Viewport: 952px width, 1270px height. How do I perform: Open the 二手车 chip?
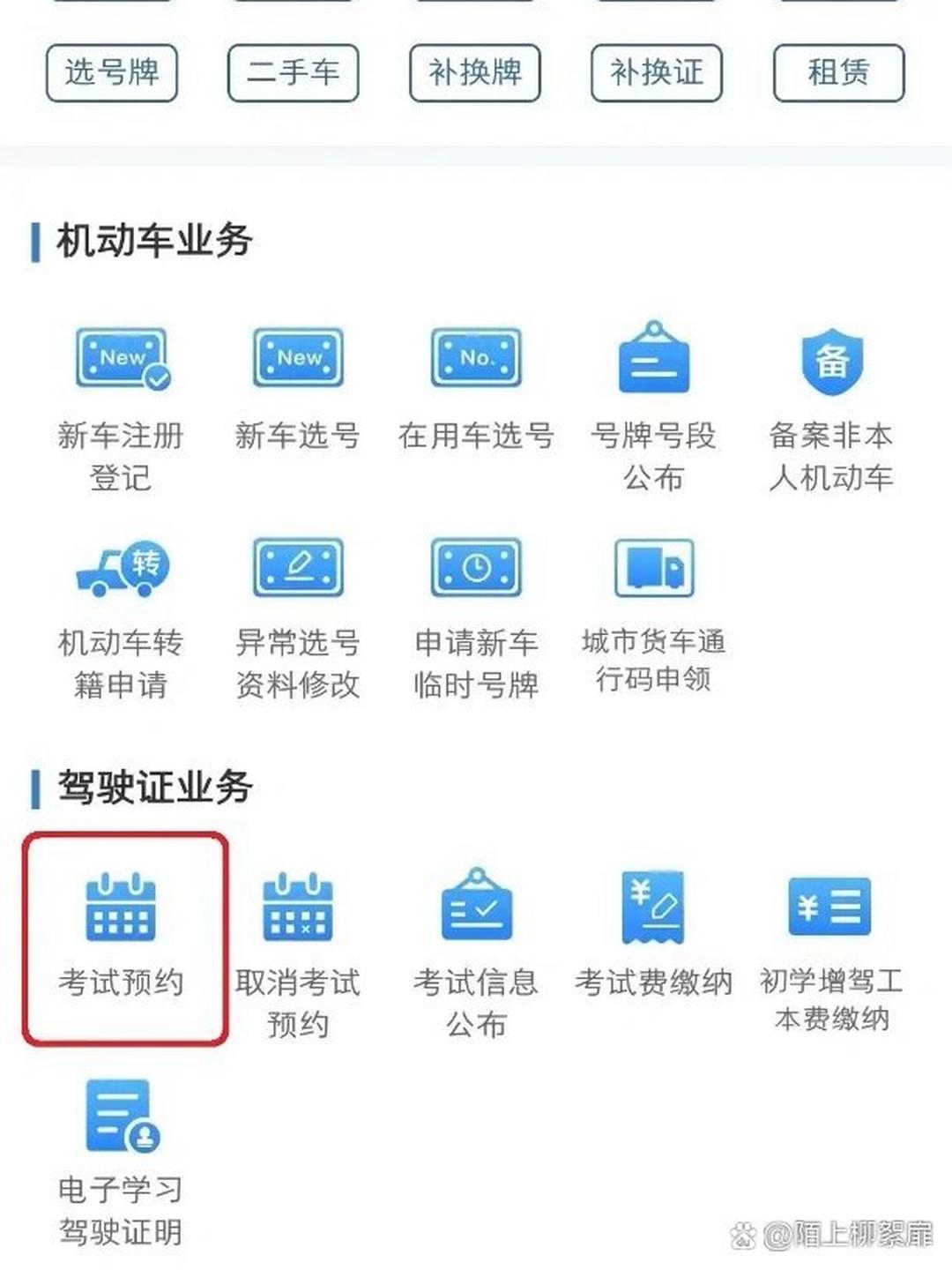click(293, 72)
